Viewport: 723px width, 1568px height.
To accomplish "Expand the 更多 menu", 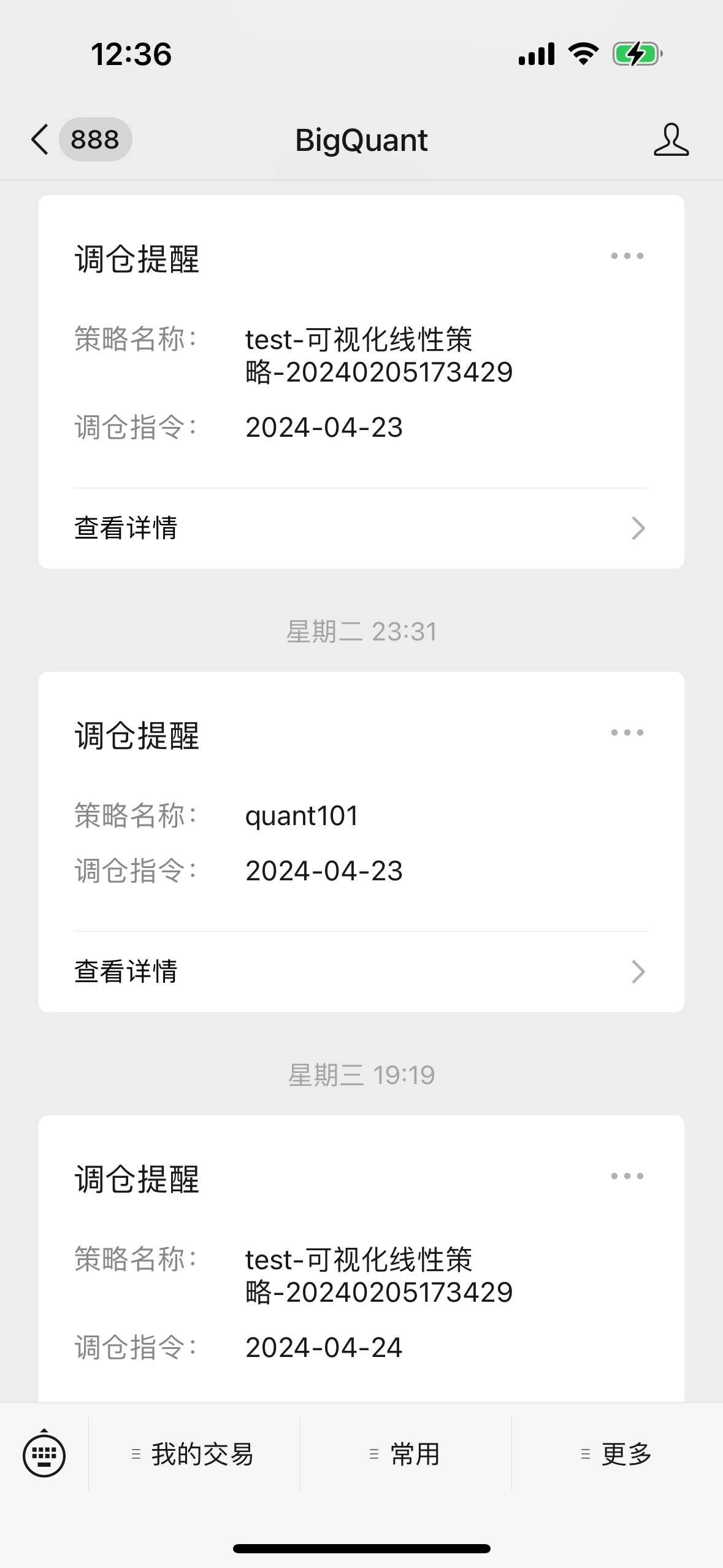I will [617, 1455].
